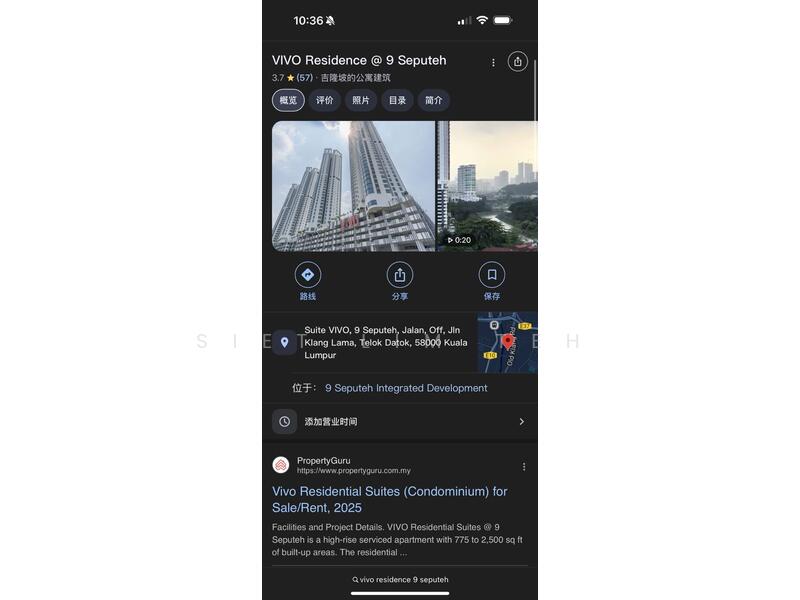Switch to the 概览 tab
This screenshot has height=600, width=800.
click(288, 100)
